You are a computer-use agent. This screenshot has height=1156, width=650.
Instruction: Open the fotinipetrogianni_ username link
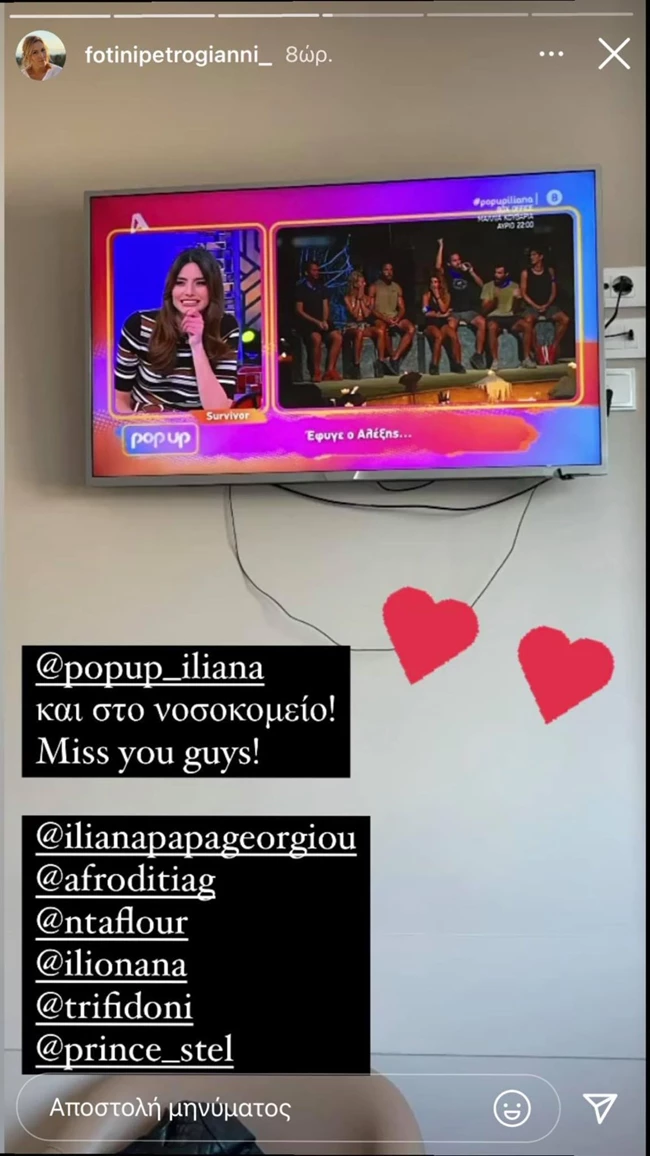pyautogui.click(x=176, y=55)
